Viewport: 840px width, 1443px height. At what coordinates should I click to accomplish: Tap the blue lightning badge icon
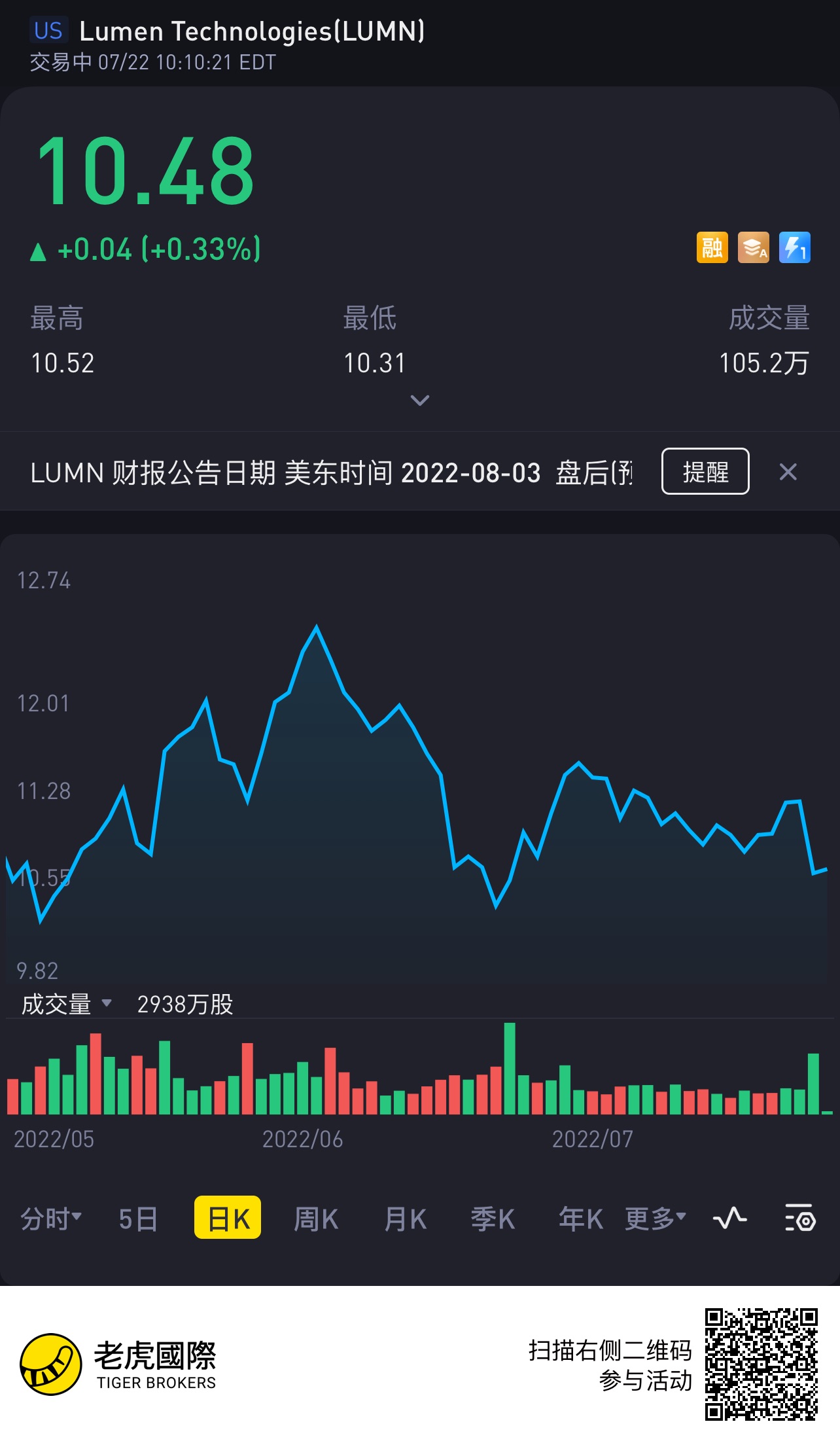794,248
